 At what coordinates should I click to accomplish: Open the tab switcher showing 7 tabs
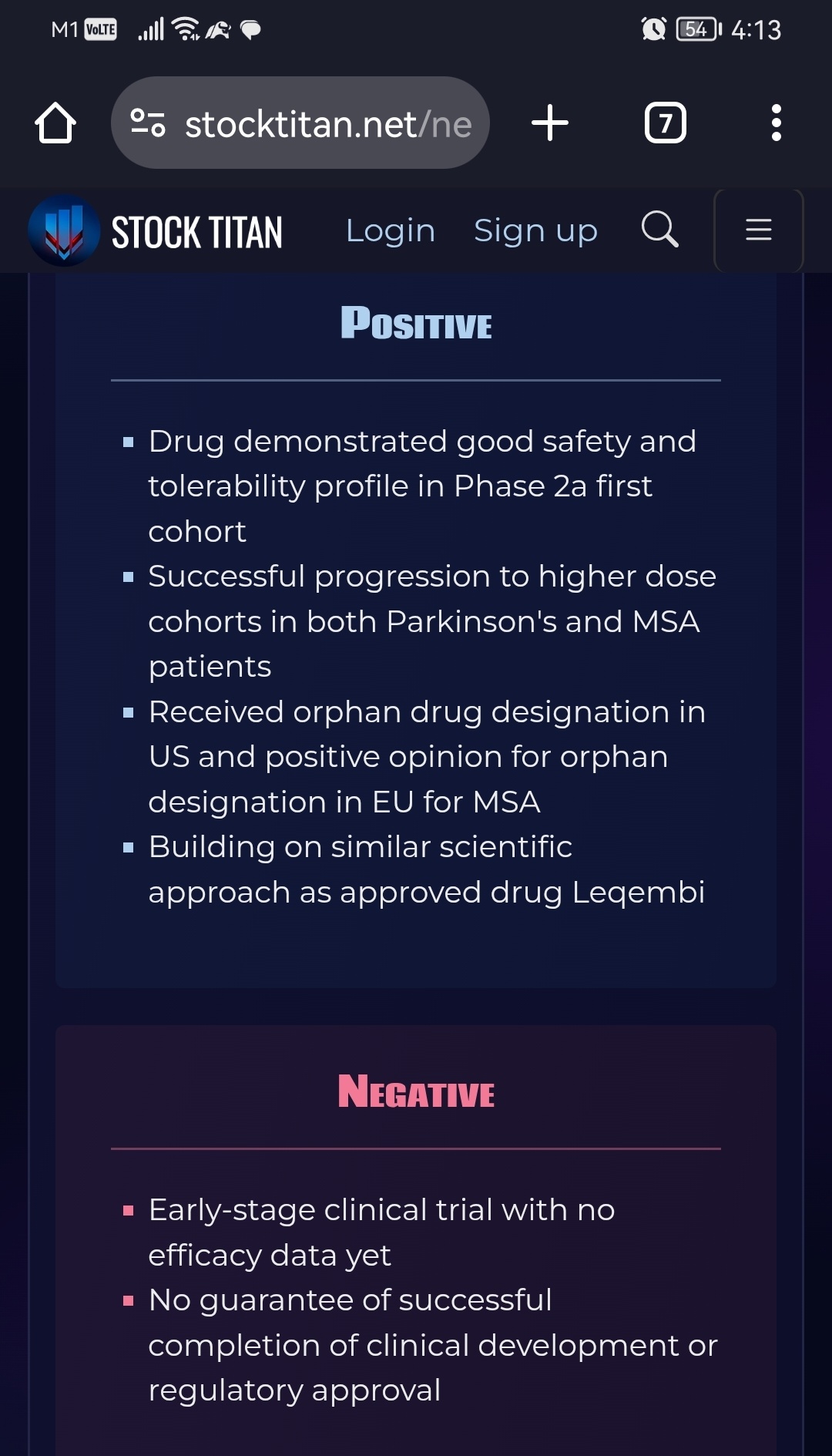tap(666, 123)
